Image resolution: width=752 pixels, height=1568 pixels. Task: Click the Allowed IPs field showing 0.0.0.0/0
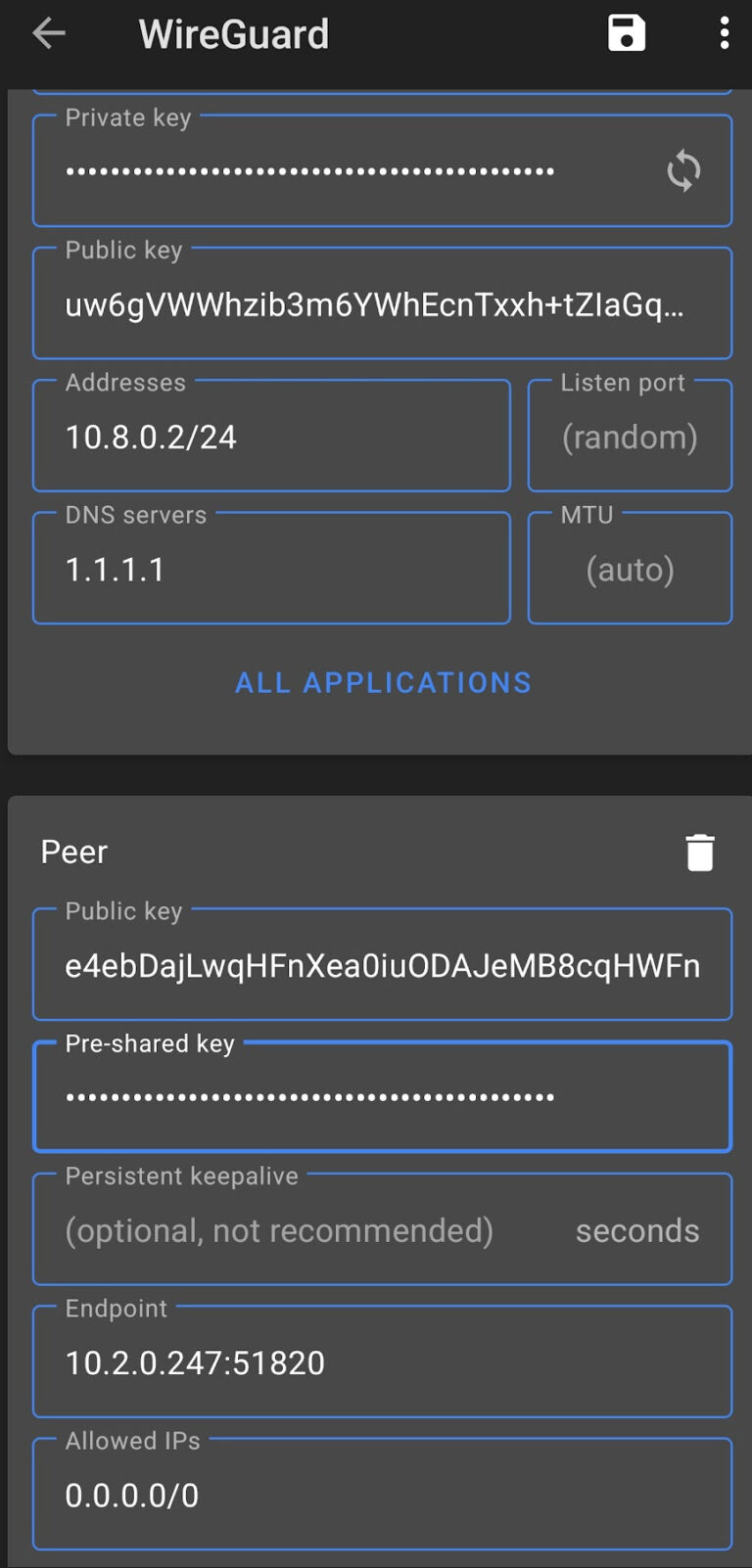tap(382, 1494)
